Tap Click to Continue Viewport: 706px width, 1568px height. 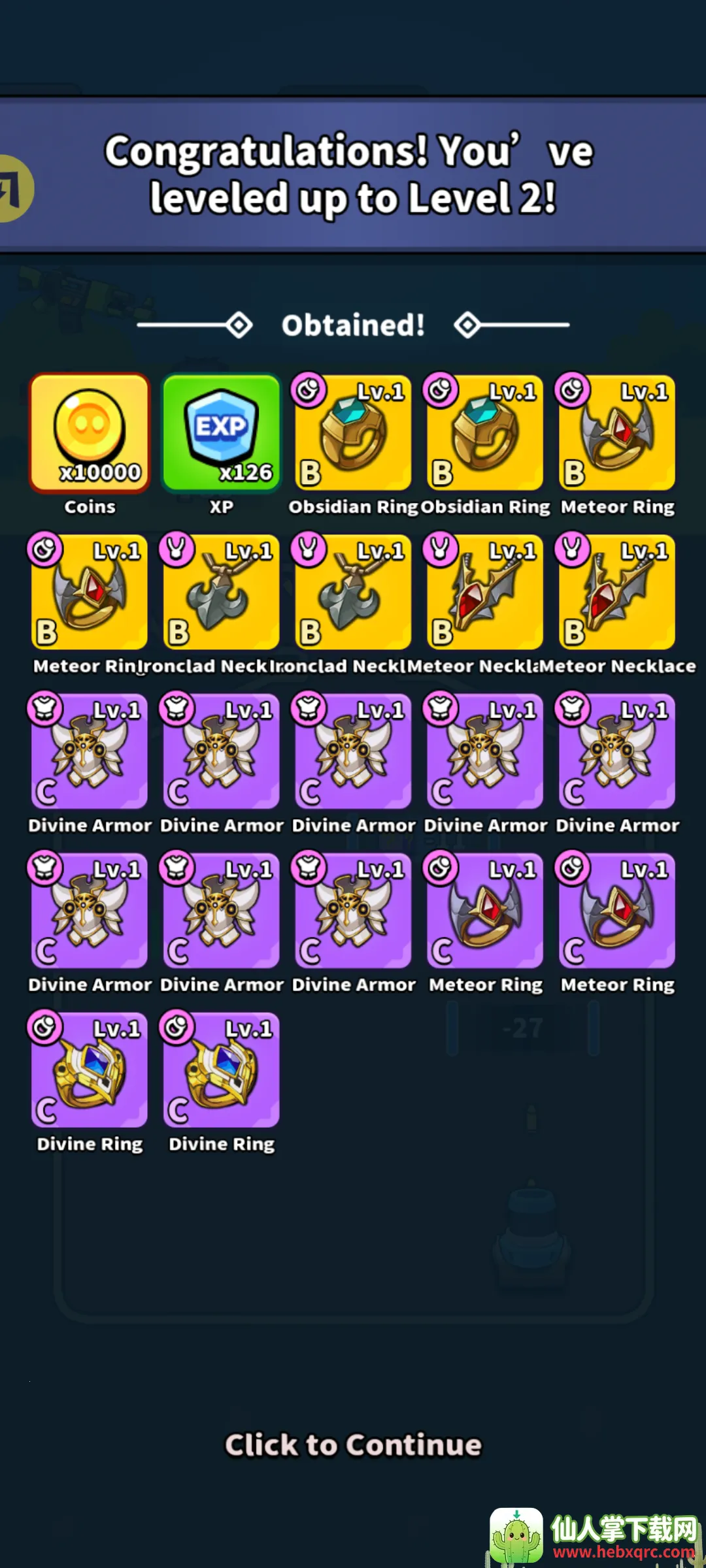click(353, 1445)
